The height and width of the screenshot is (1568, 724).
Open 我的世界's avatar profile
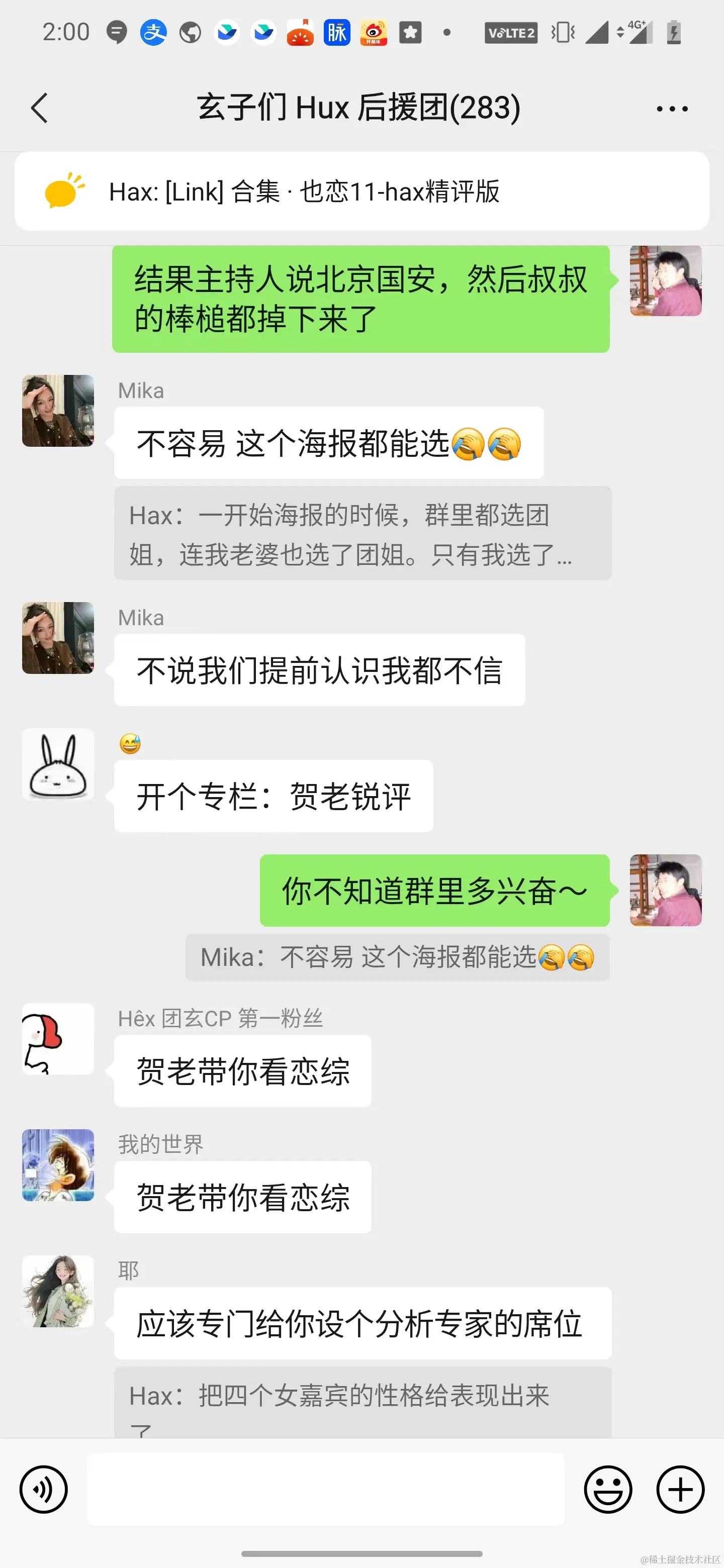coord(58,1165)
